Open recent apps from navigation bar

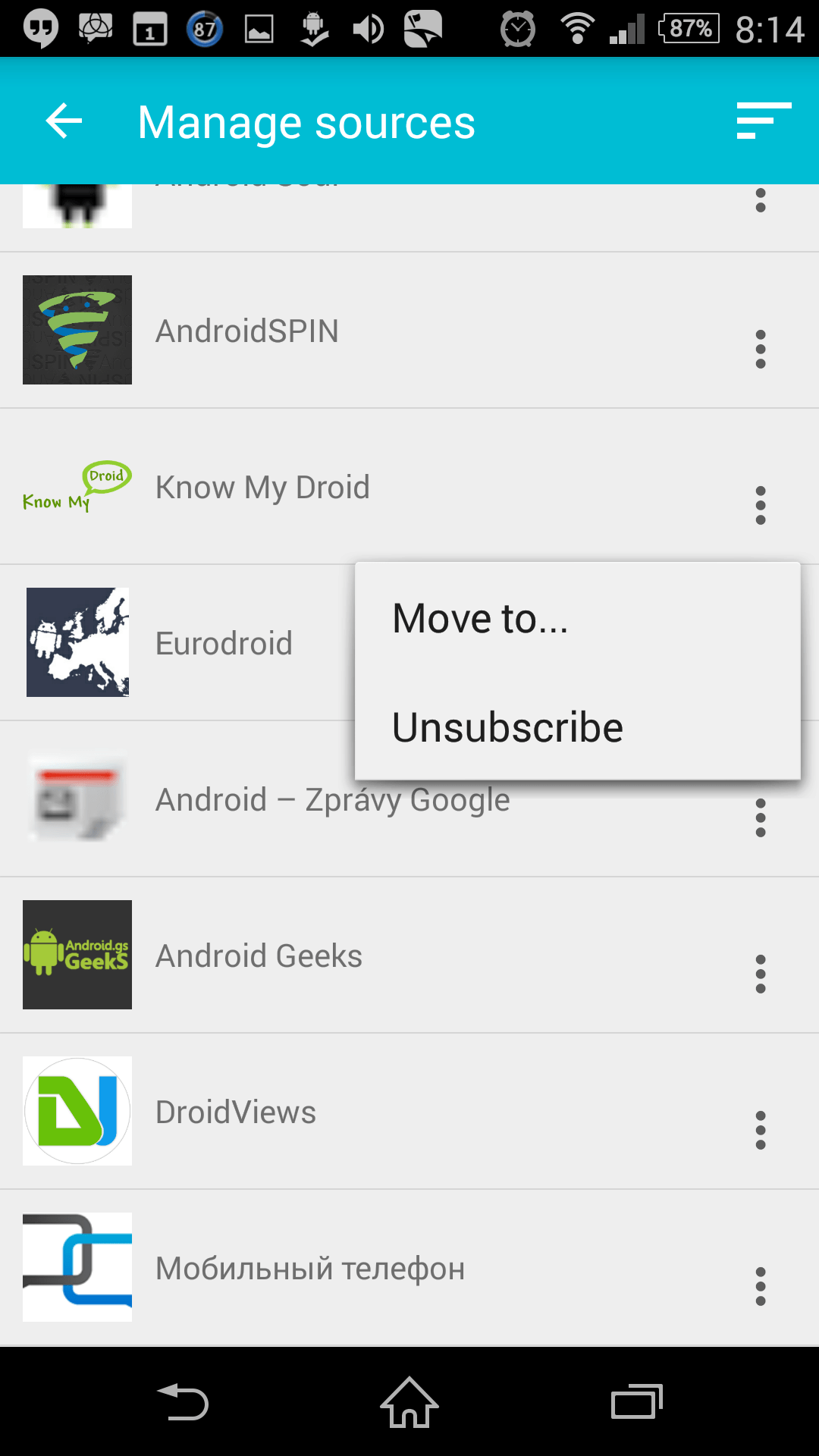point(637,1402)
